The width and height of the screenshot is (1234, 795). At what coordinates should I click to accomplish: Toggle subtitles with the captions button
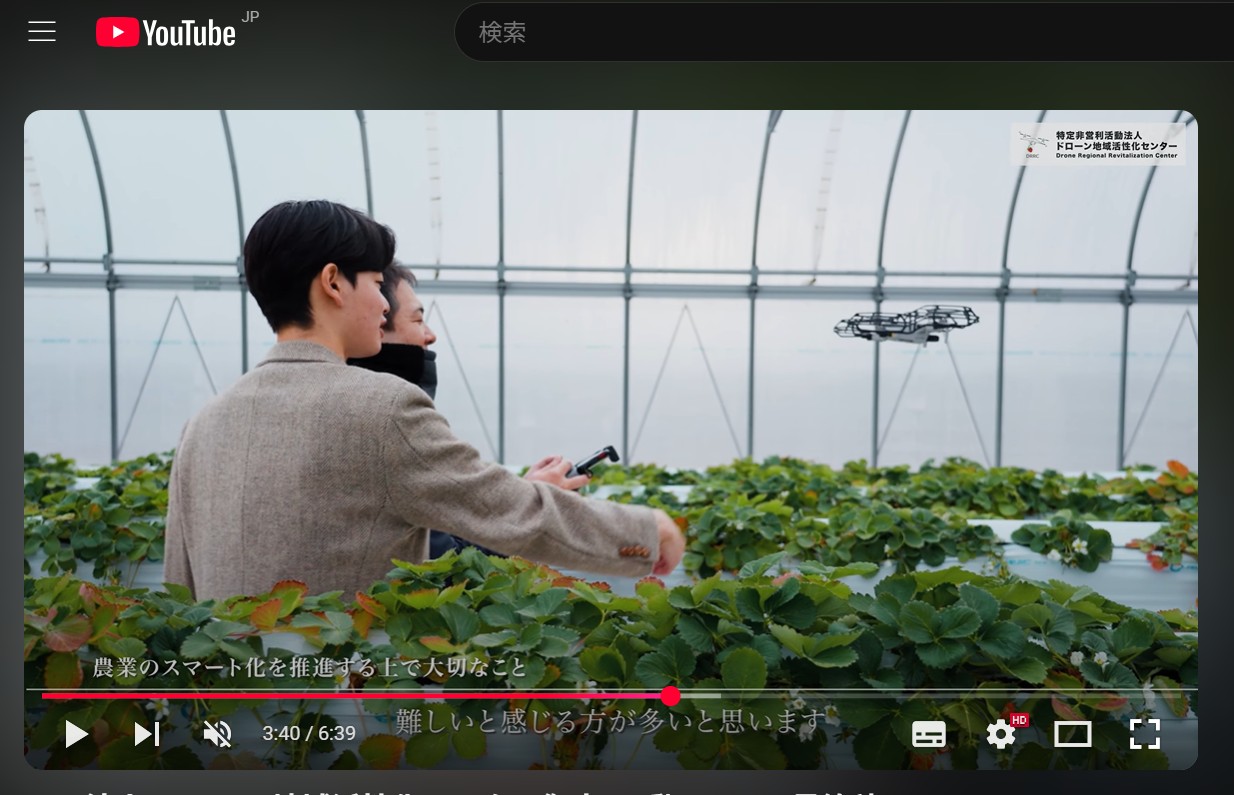(929, 734)
